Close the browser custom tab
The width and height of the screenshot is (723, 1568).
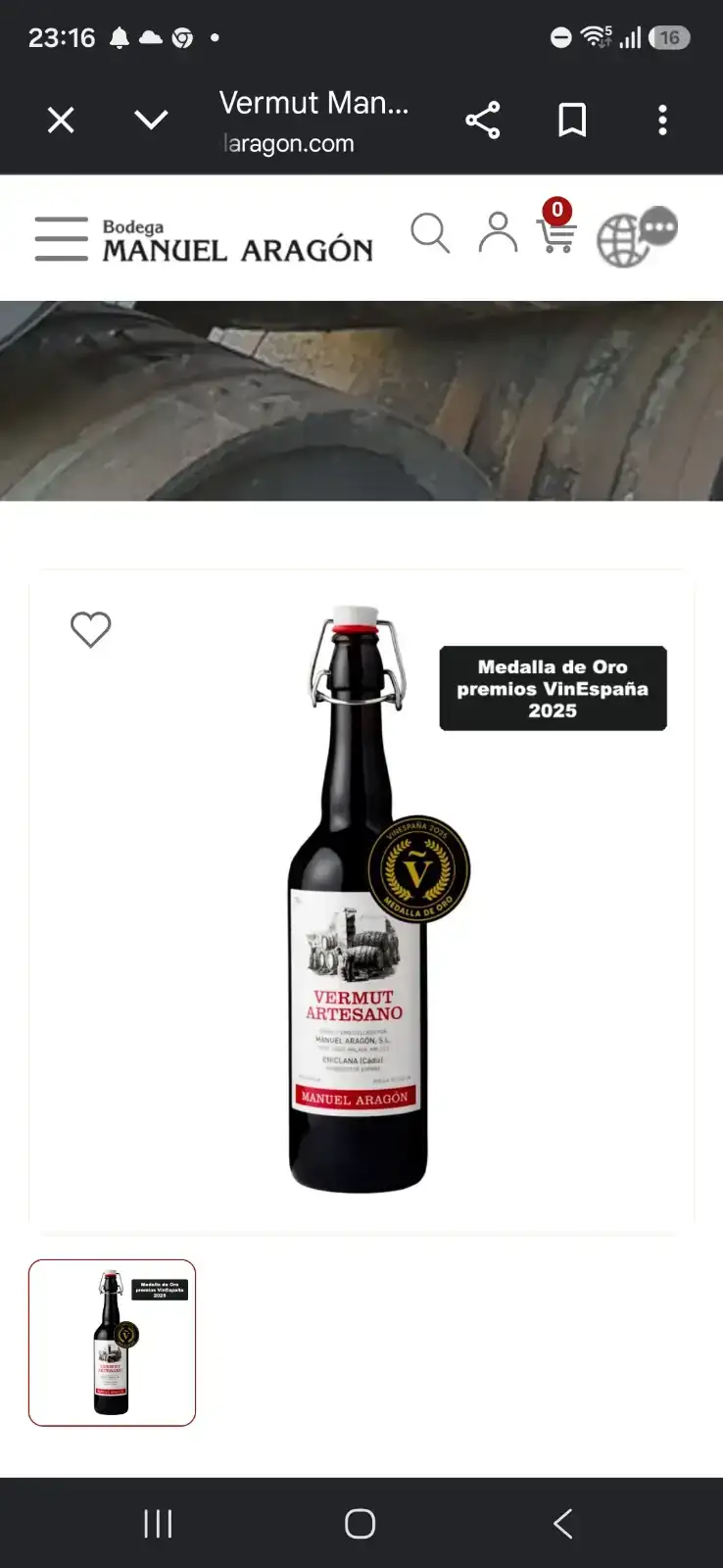click(x=61, y=121)
